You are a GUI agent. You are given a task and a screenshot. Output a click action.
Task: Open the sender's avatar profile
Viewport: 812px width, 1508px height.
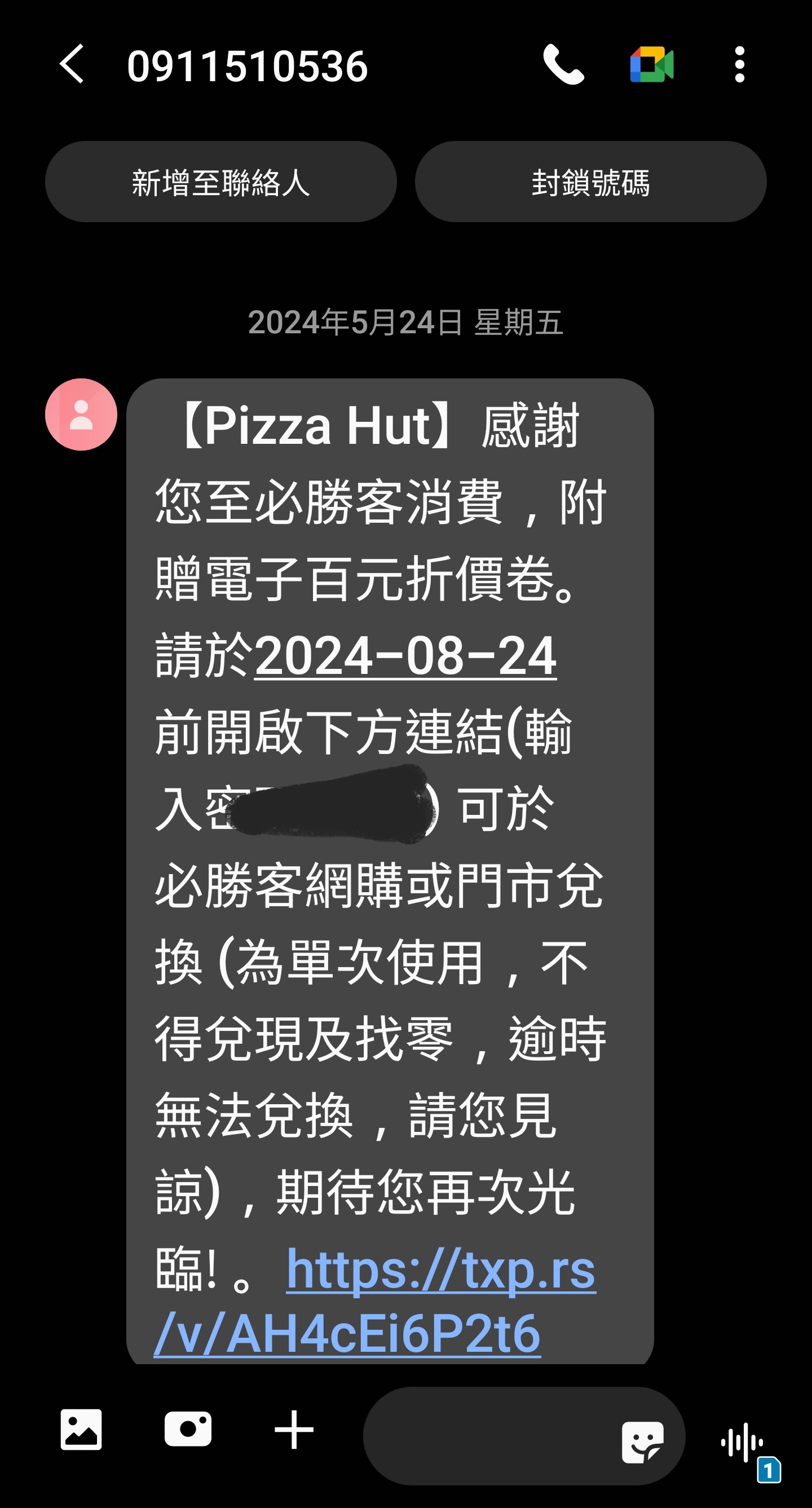point(81,415)
